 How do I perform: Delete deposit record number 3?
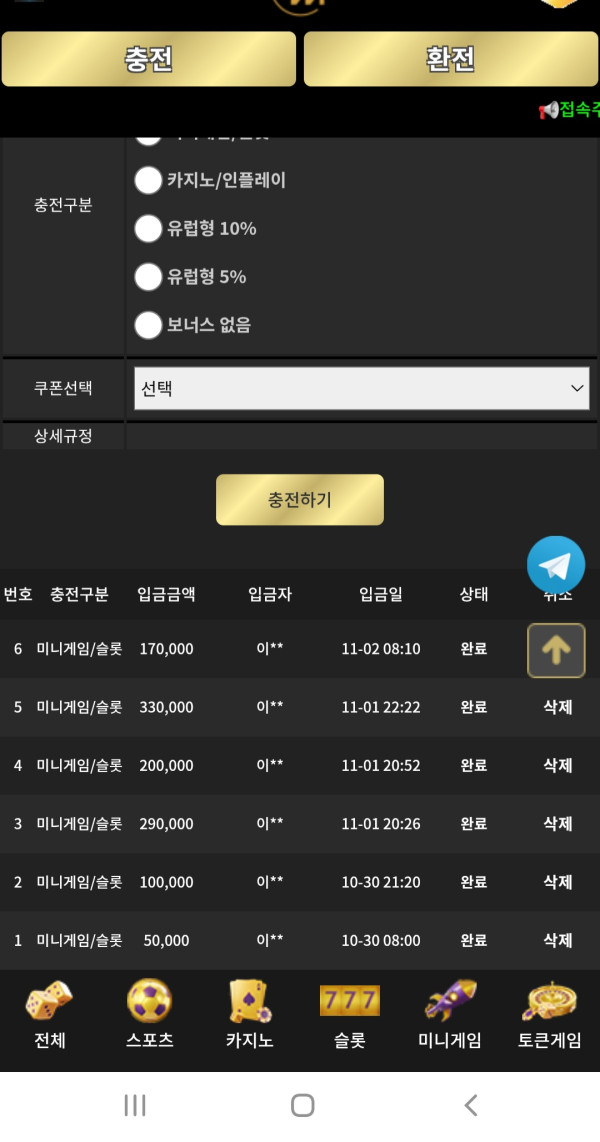(x=557, y=824)
